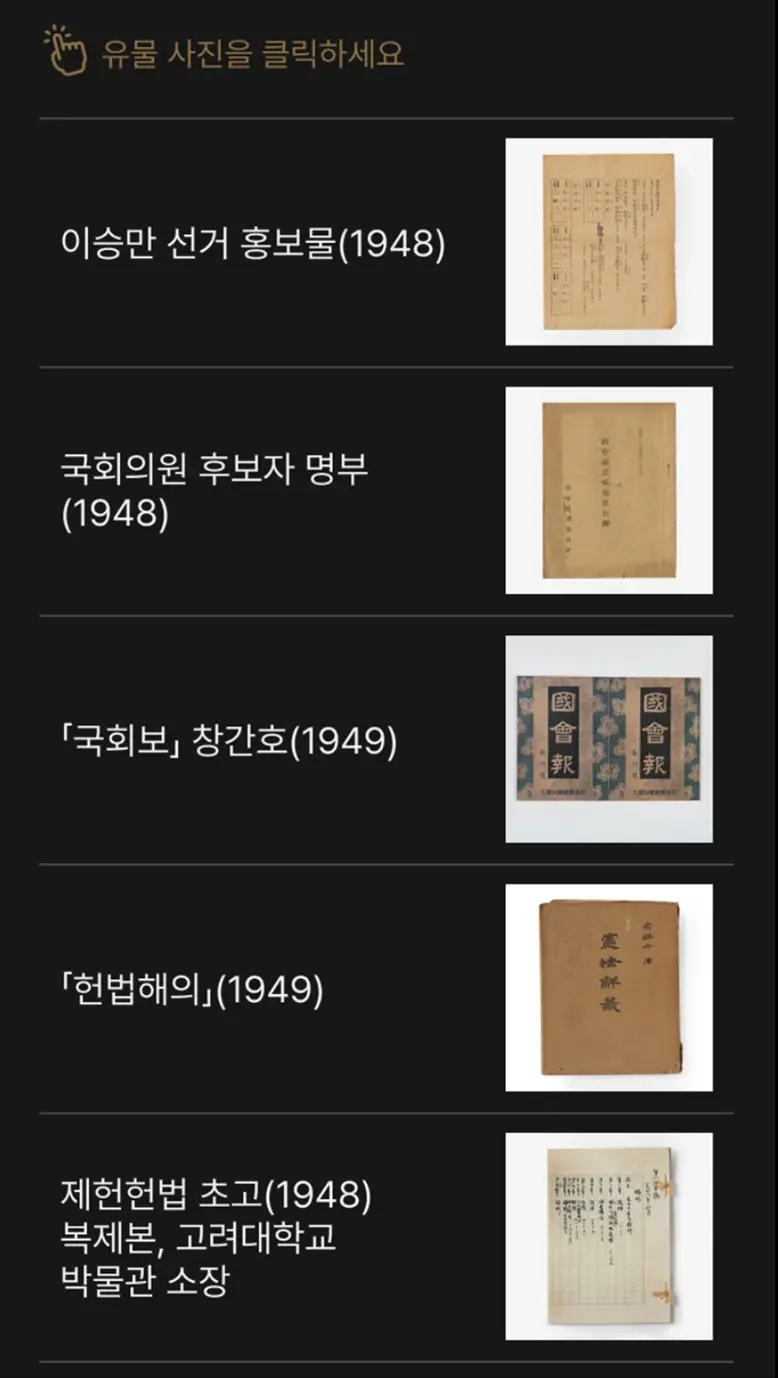The image size is (778, 1378).
Task: Select the 제헌헌법 초고(1948) artifact photo
Action: point(609,1236)
